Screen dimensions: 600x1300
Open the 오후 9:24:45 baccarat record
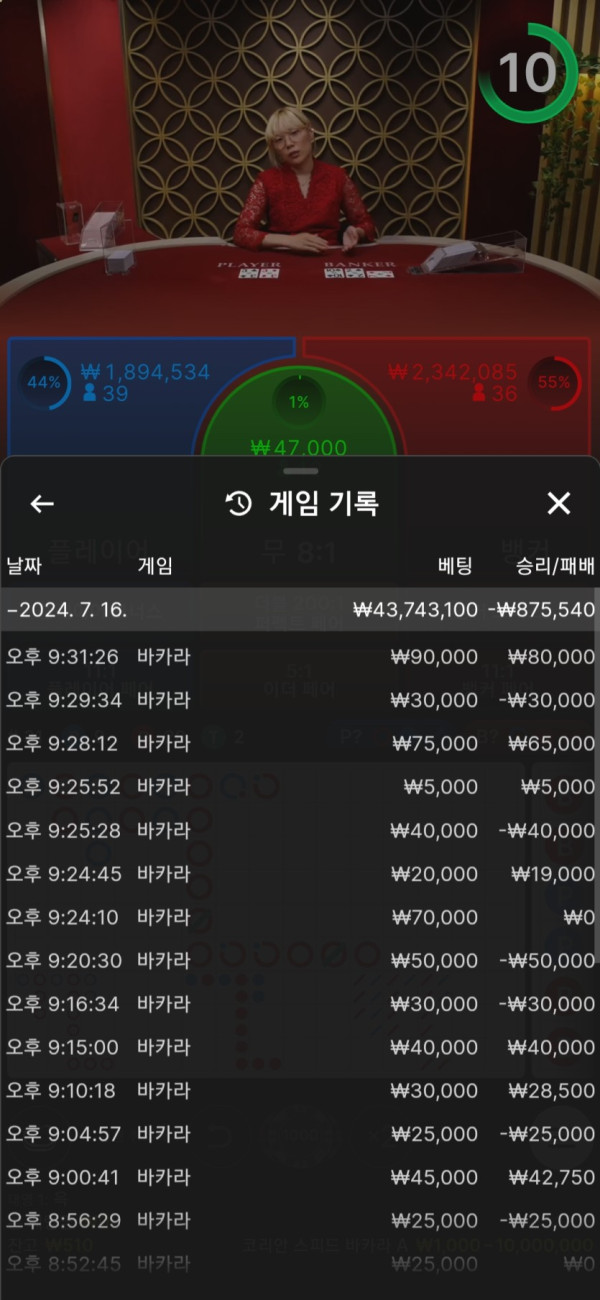300,874
